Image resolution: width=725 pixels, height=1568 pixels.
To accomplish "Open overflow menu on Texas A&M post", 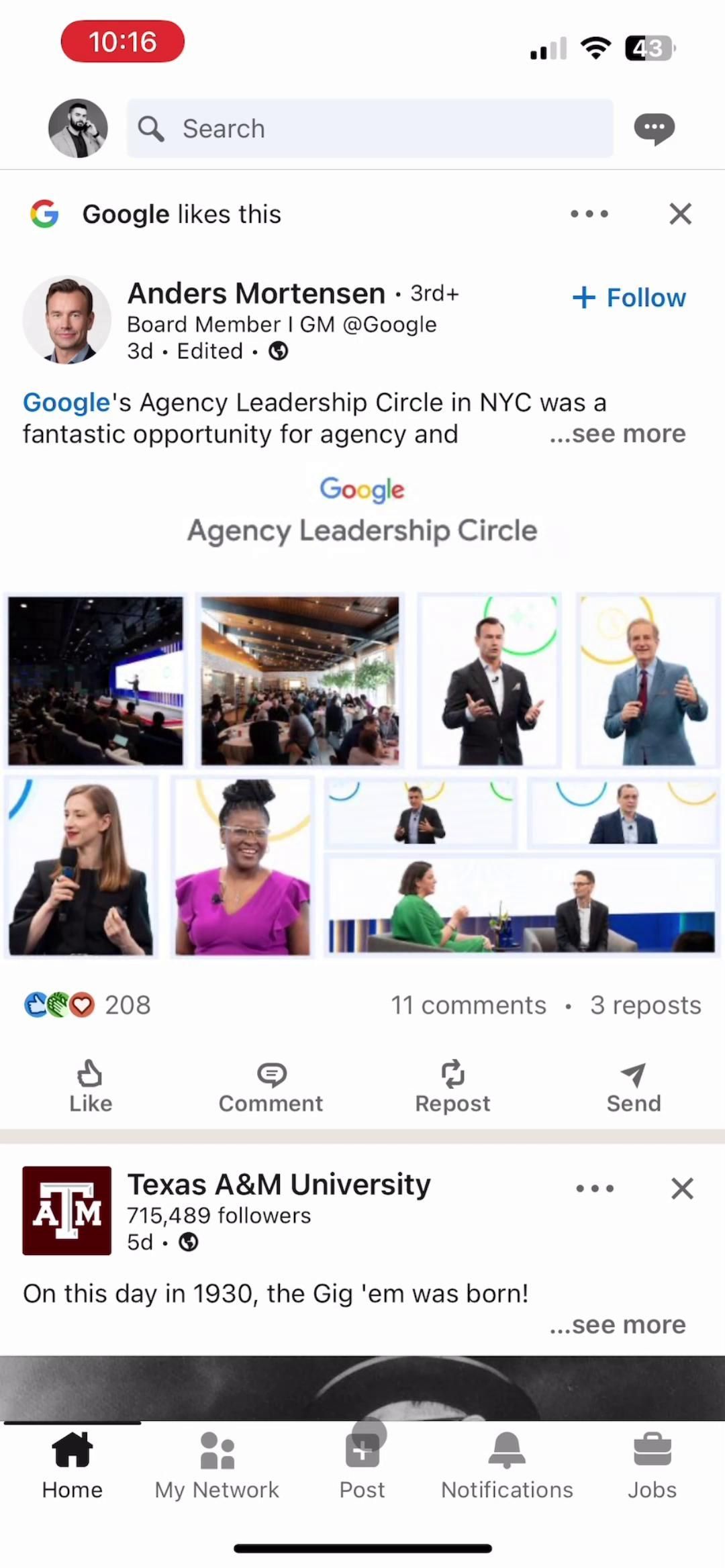I will (x=595, y=1188).
